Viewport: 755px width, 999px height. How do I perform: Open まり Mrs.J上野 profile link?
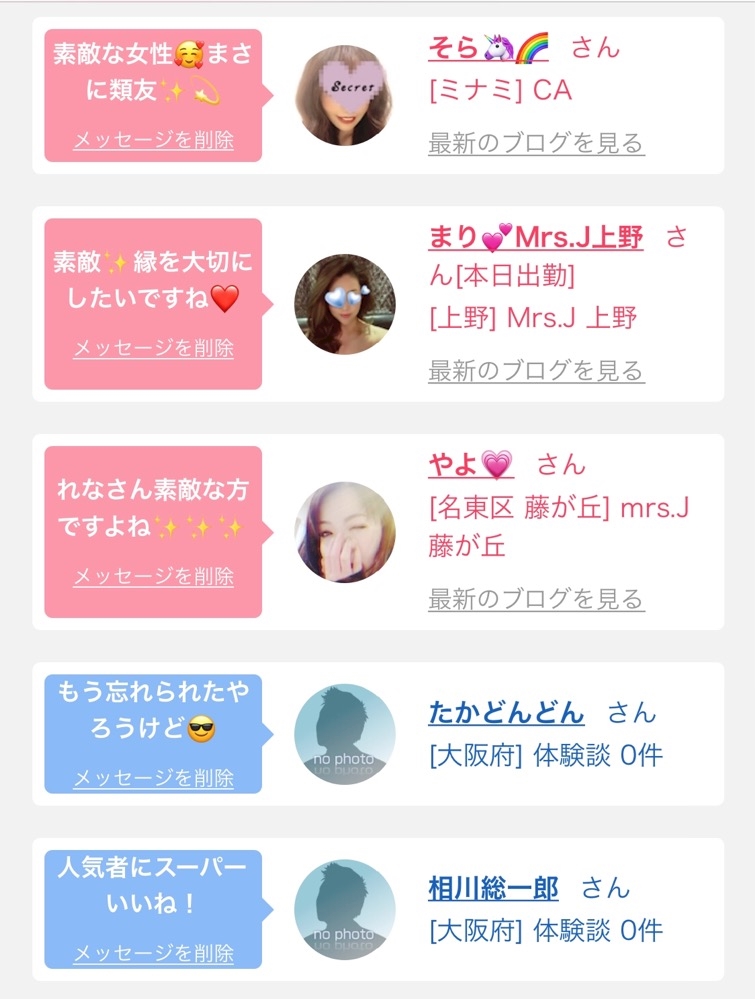(535, 239)
